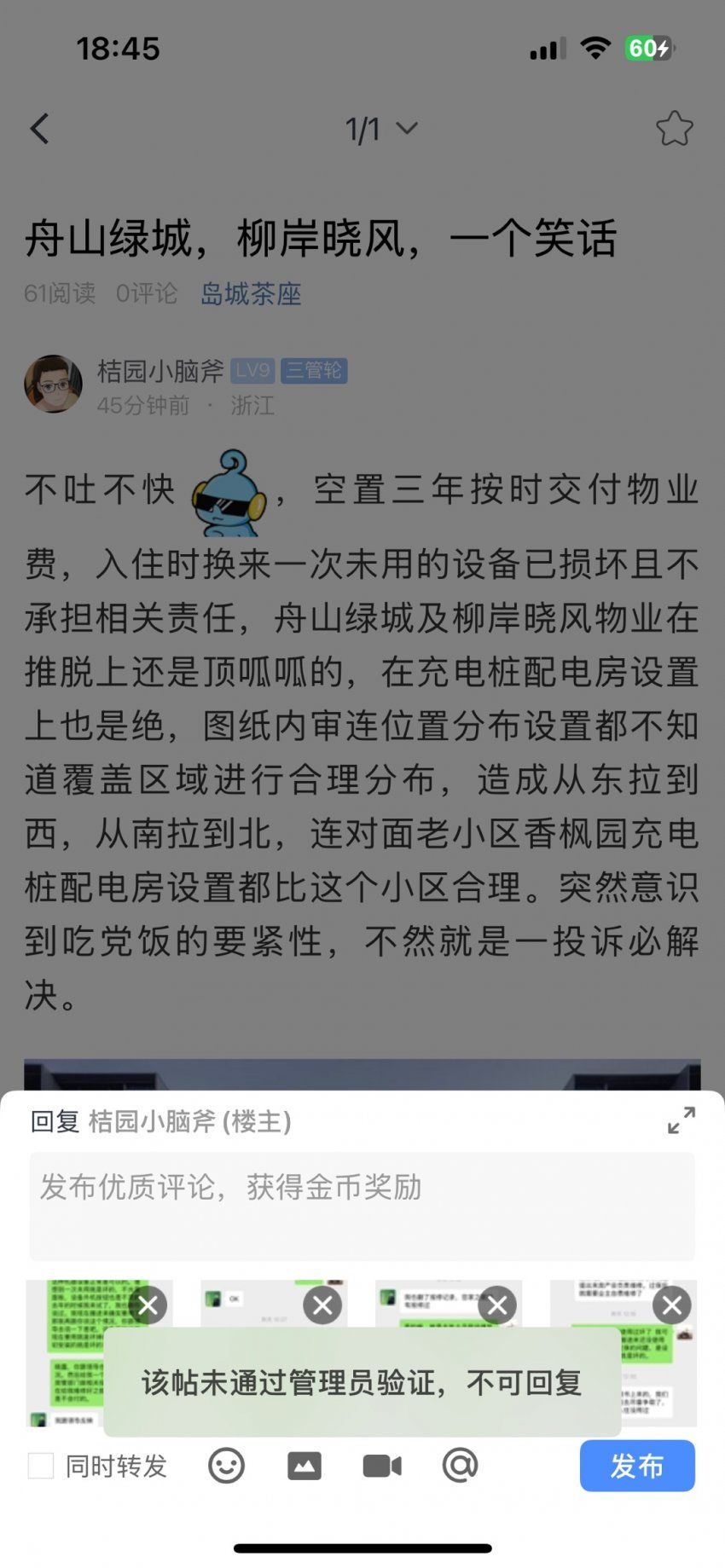The width and height of the screenshot is (725, 1568).
Task: Remove the first attached image
Action: click(x=148, y=1305)
